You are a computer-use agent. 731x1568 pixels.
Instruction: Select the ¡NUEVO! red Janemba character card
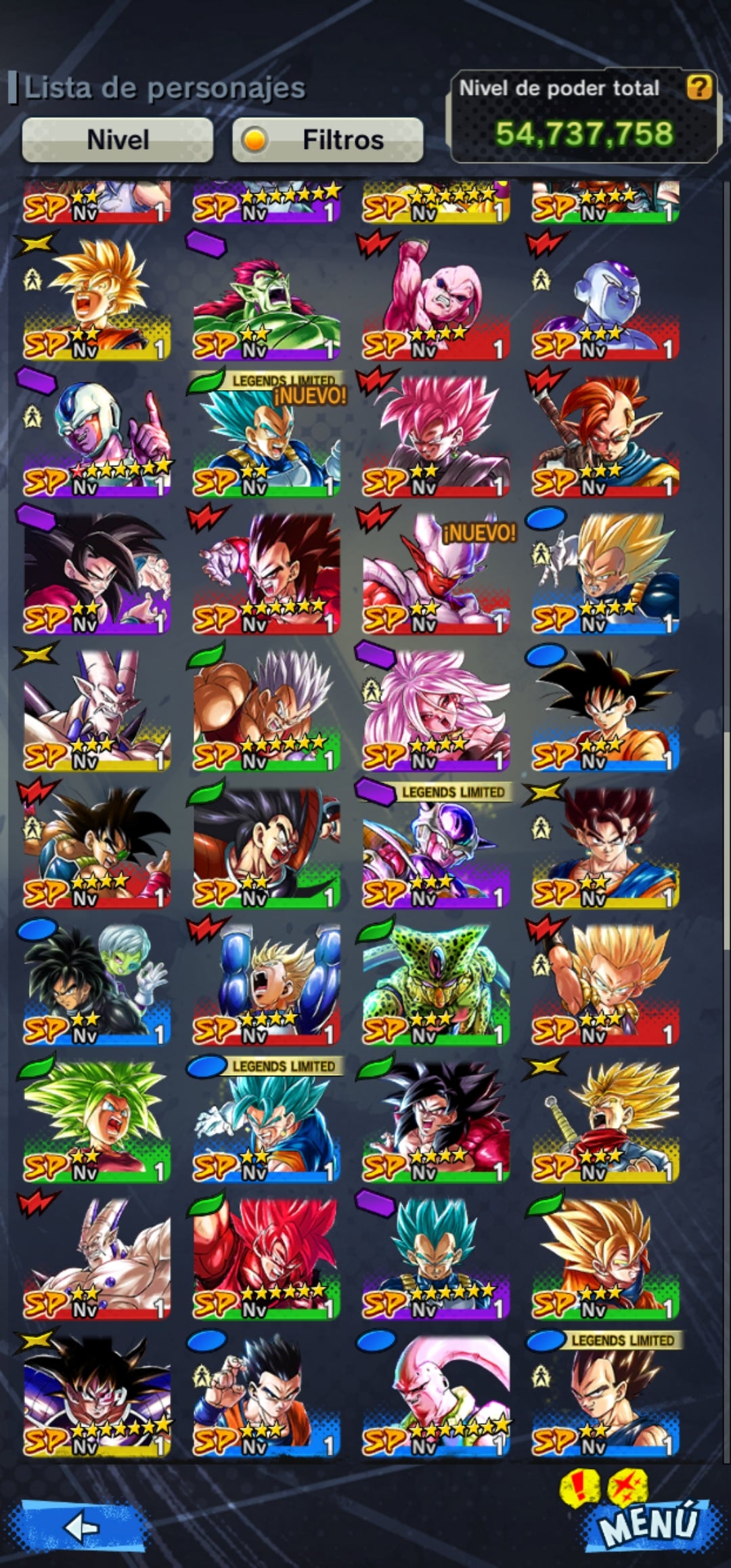pos(435,572)
